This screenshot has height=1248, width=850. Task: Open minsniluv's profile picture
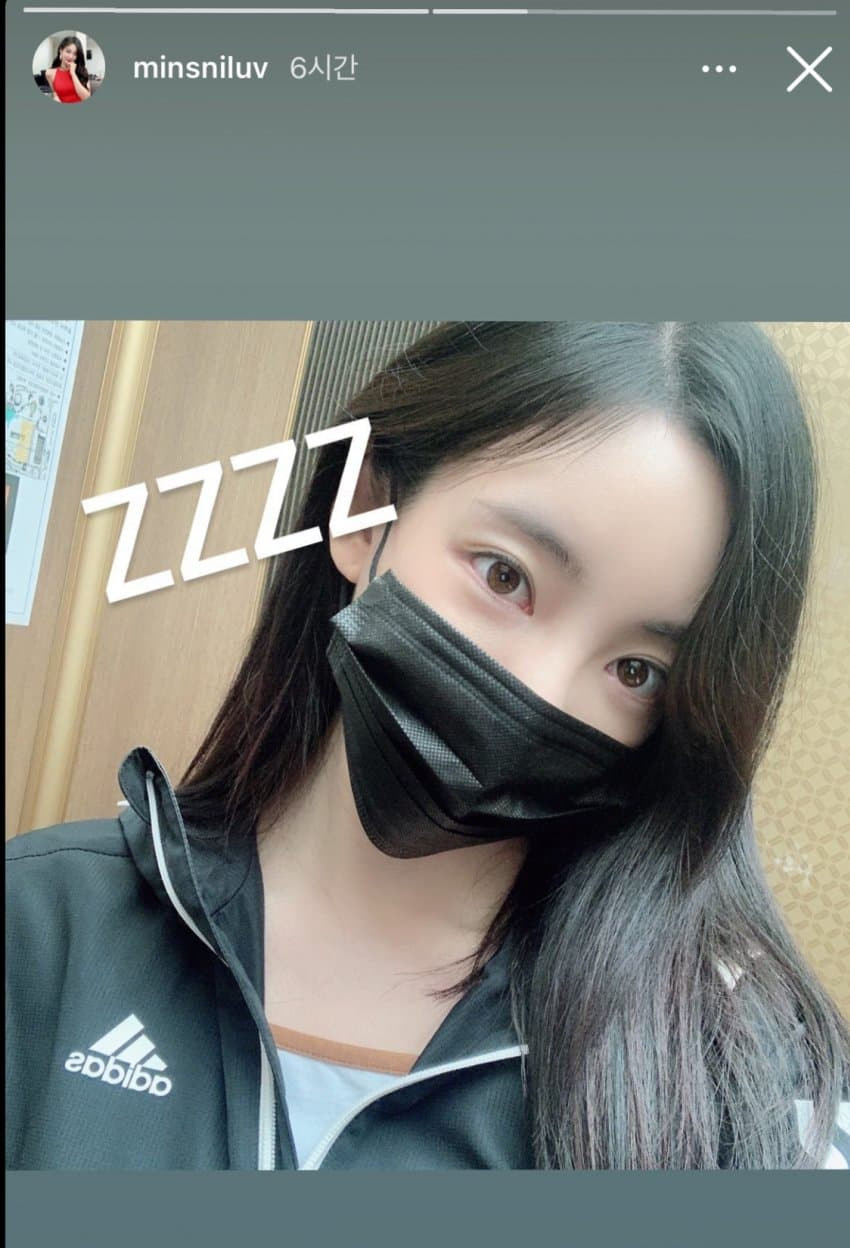click(x=68, y=68)
